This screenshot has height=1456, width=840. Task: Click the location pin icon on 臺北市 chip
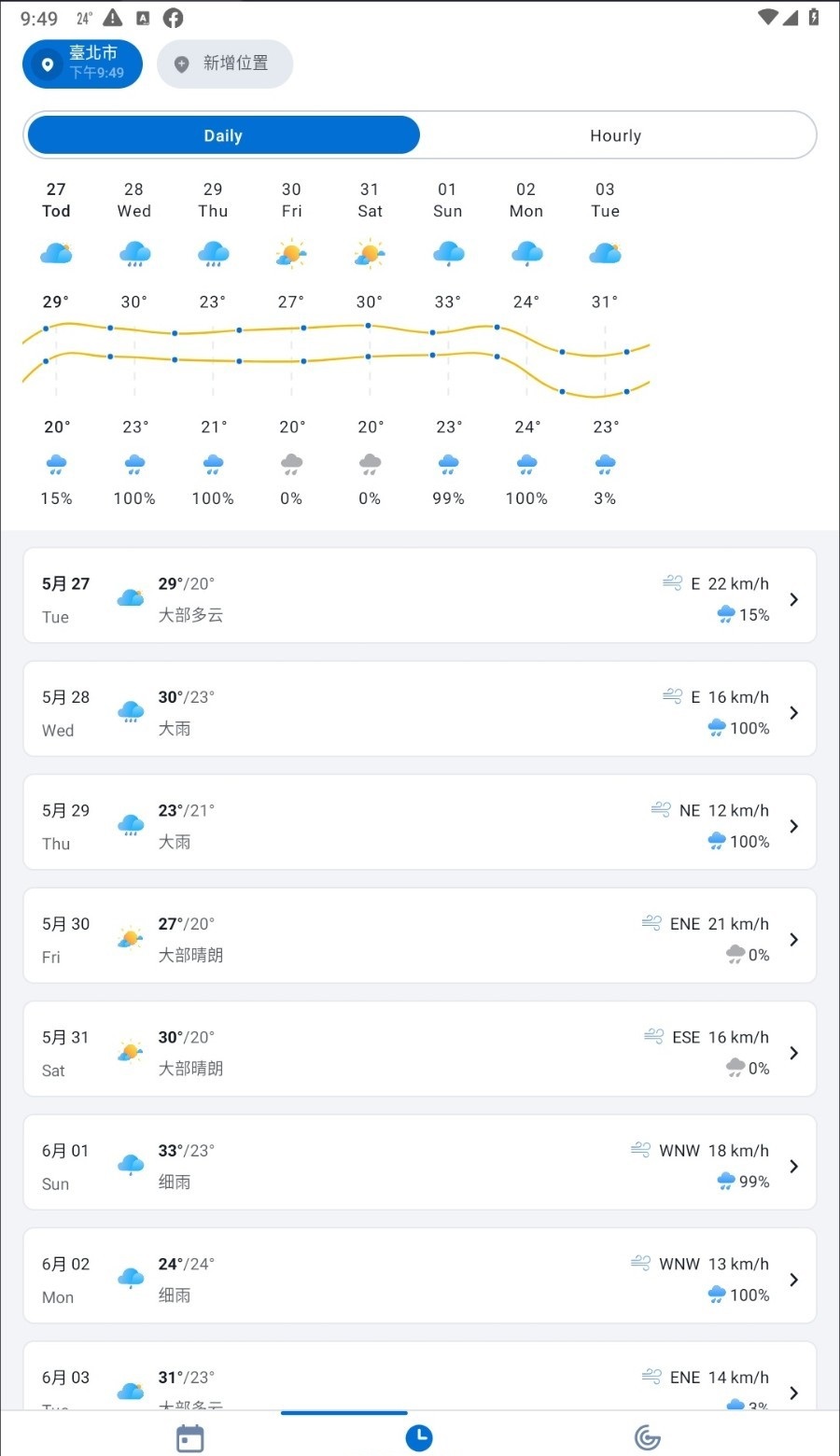pos(49,63)
